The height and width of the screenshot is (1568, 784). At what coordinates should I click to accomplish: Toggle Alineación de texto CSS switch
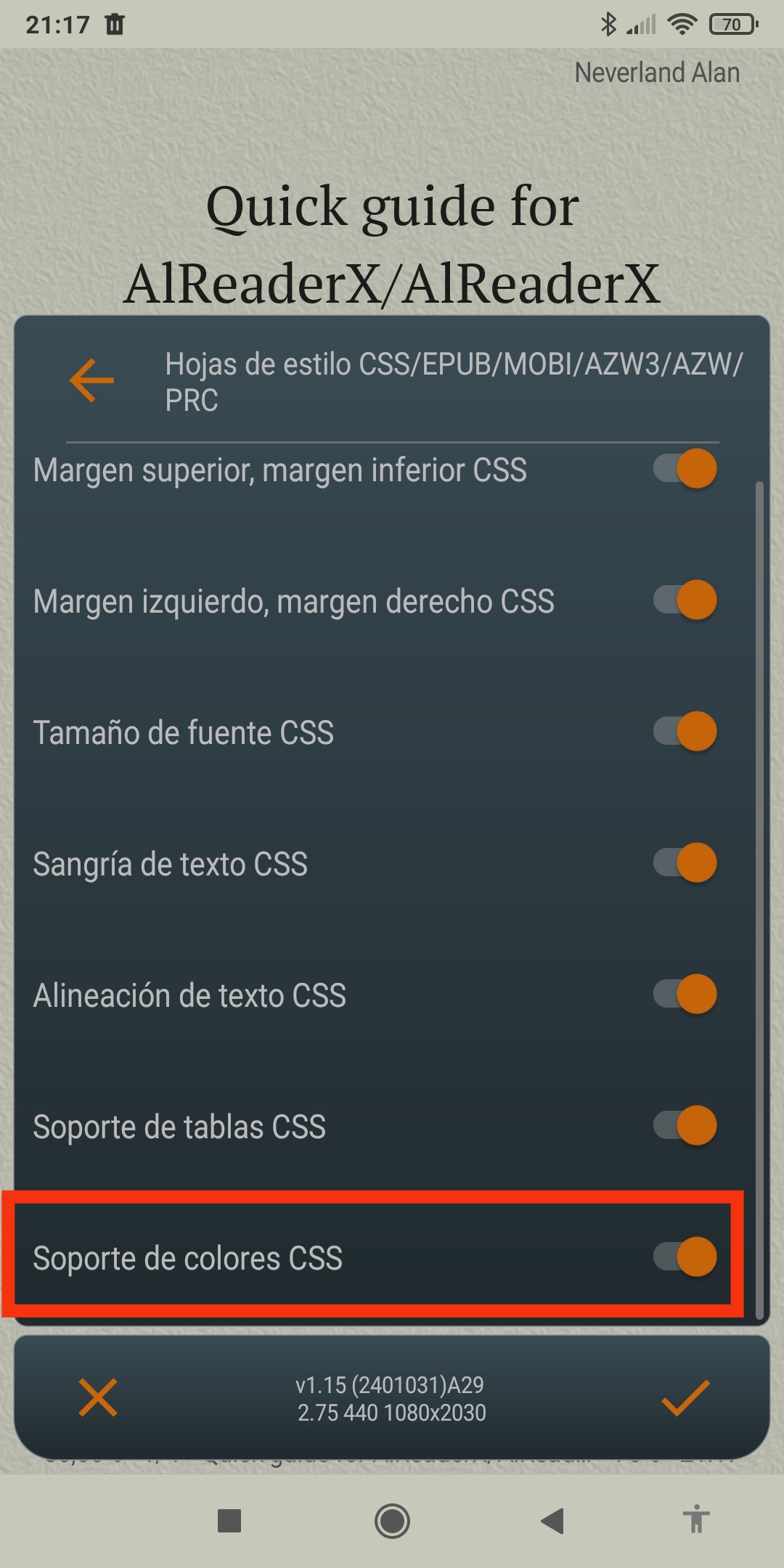[x=685, y=995]
